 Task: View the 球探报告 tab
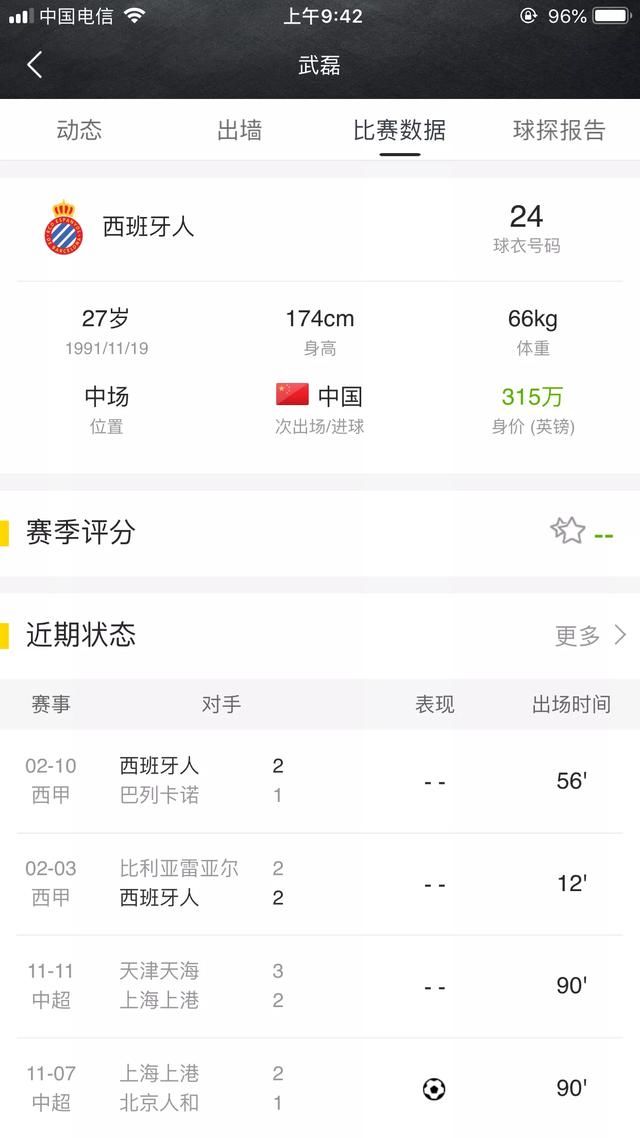point(559,130)
